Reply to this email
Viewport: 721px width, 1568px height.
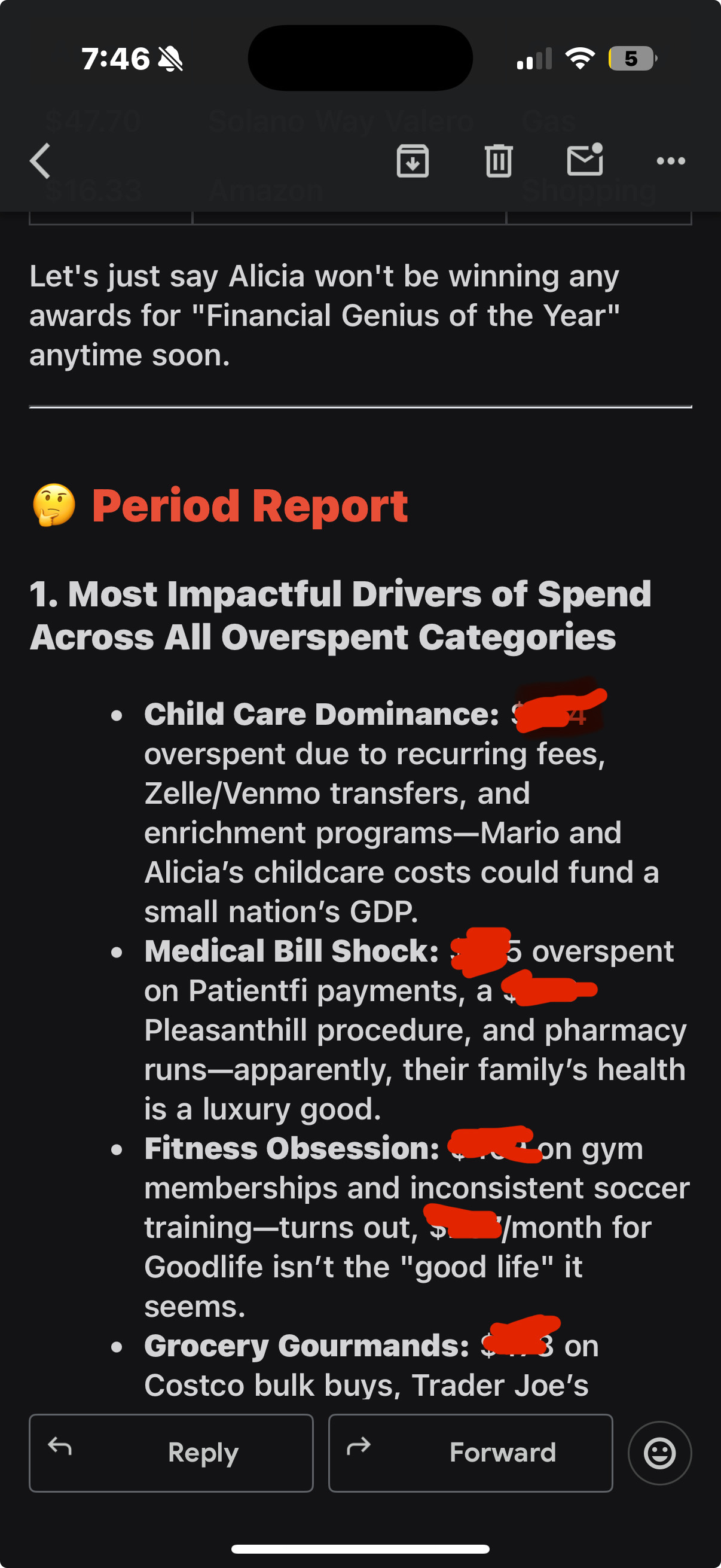pyautogui.click(x=172, y=1453)
